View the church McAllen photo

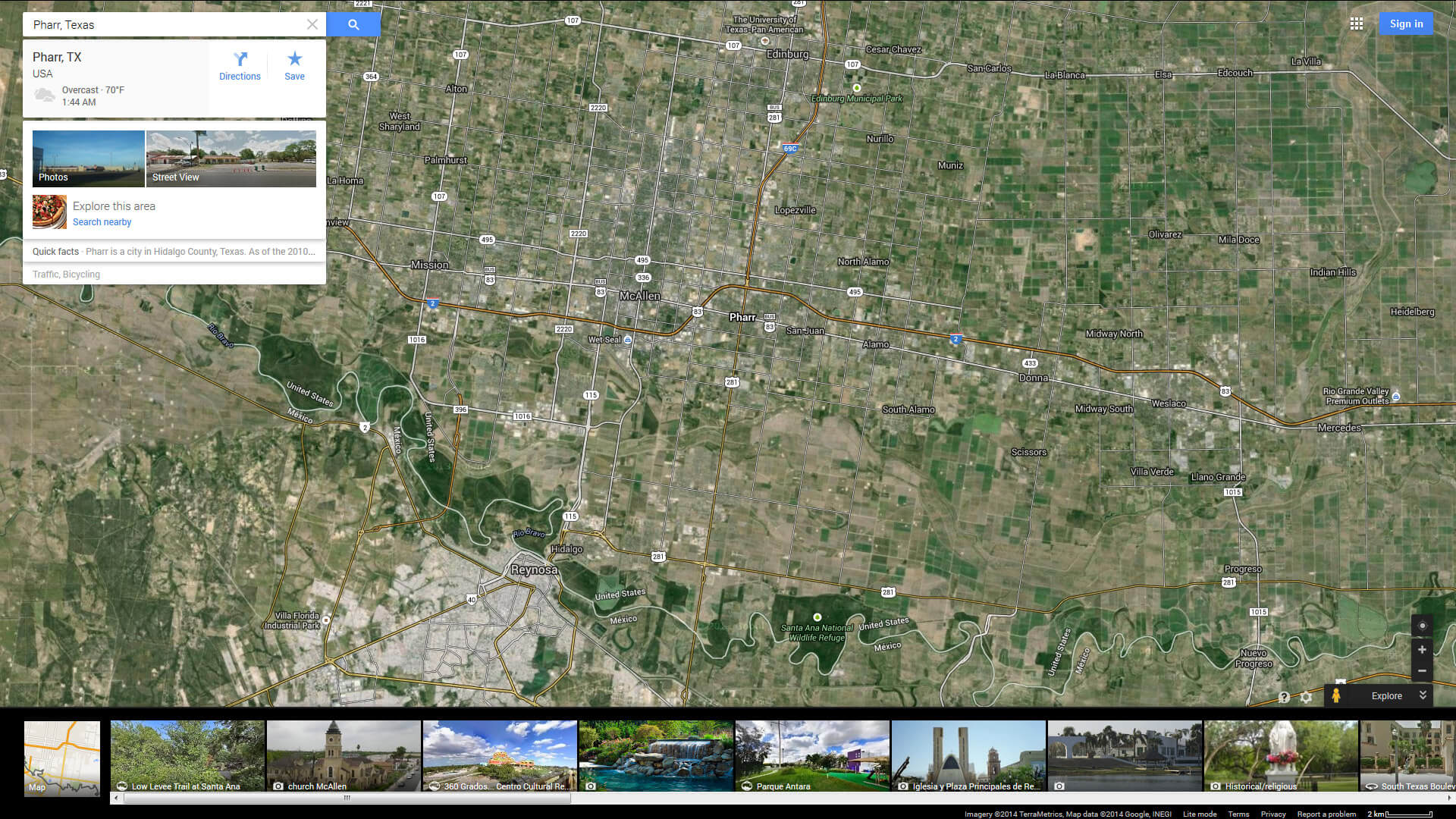pos(344,756)
